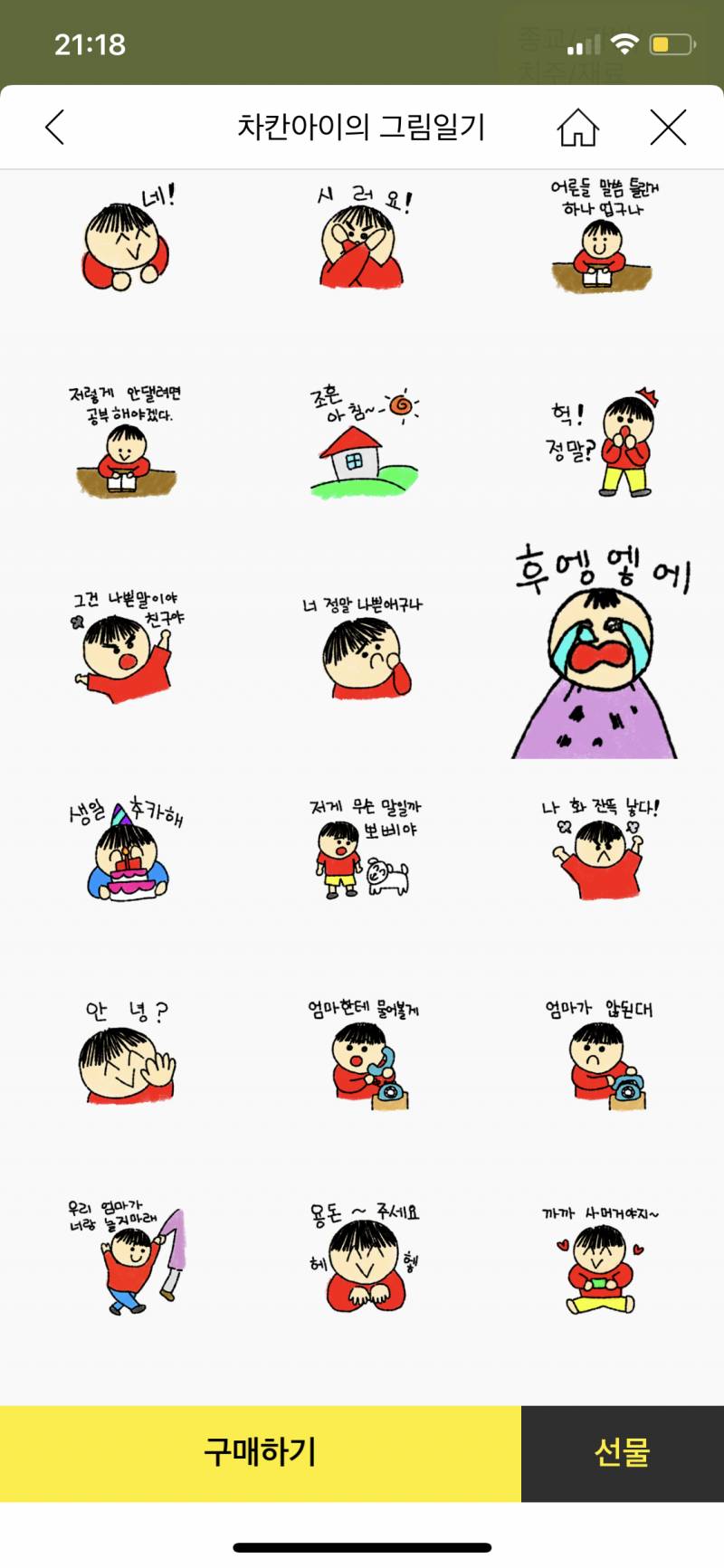Screen dimensions: 724x1568
Task: Select the '용돈~ 주세요' bowing sticker
Action: tap(362, 1258)
